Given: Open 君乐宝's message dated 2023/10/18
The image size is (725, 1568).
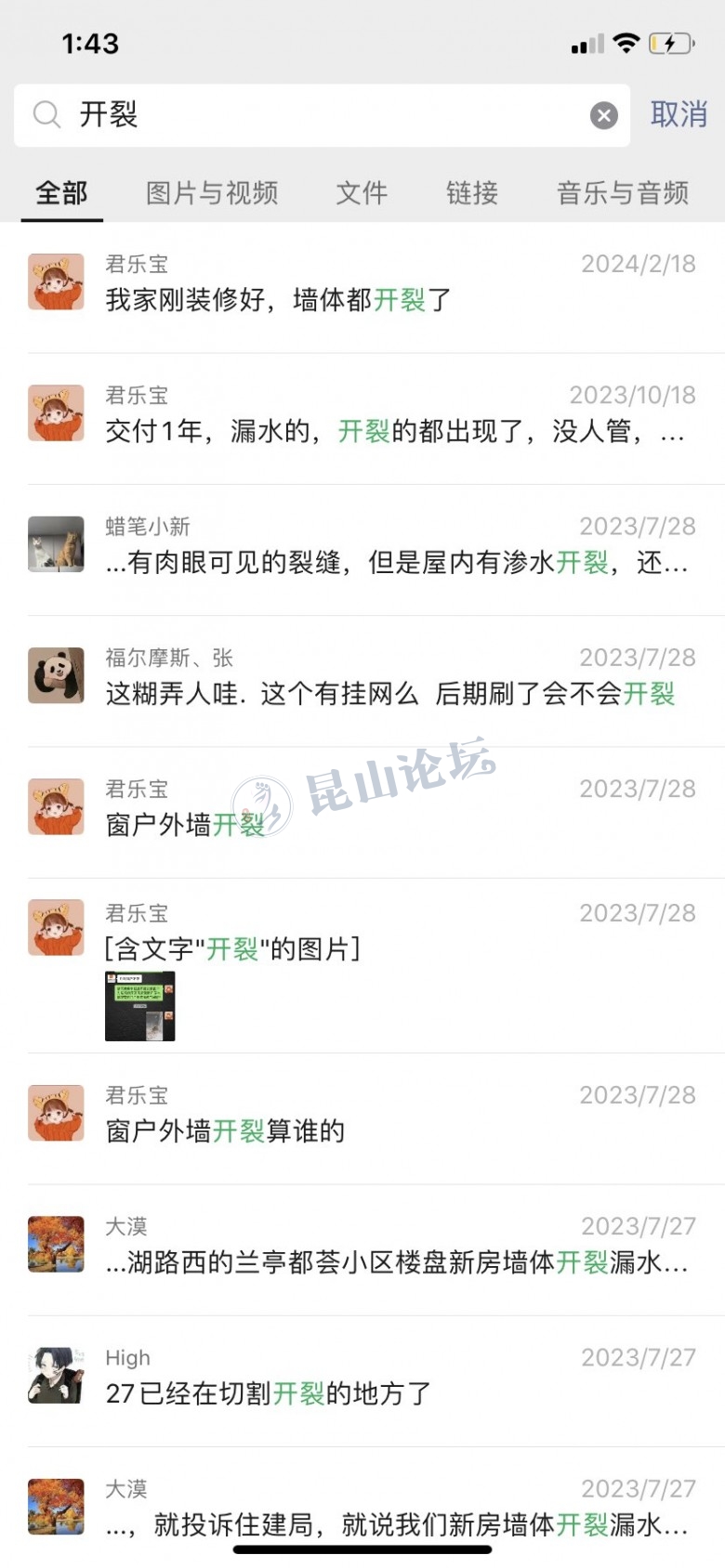Looking at the screenshot, I should pos(372,417).
